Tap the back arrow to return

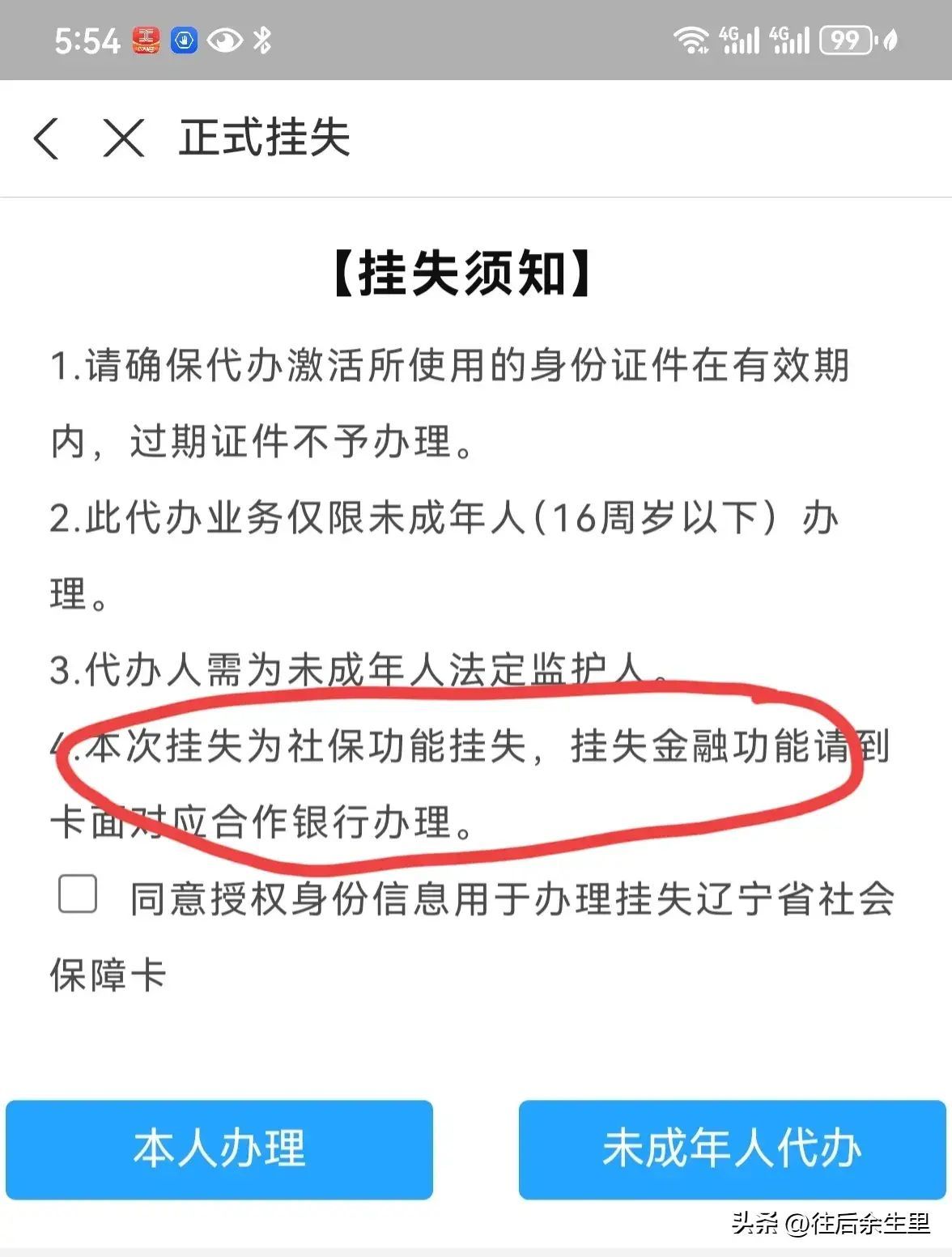pyautogui.click(x=45, y=138)
